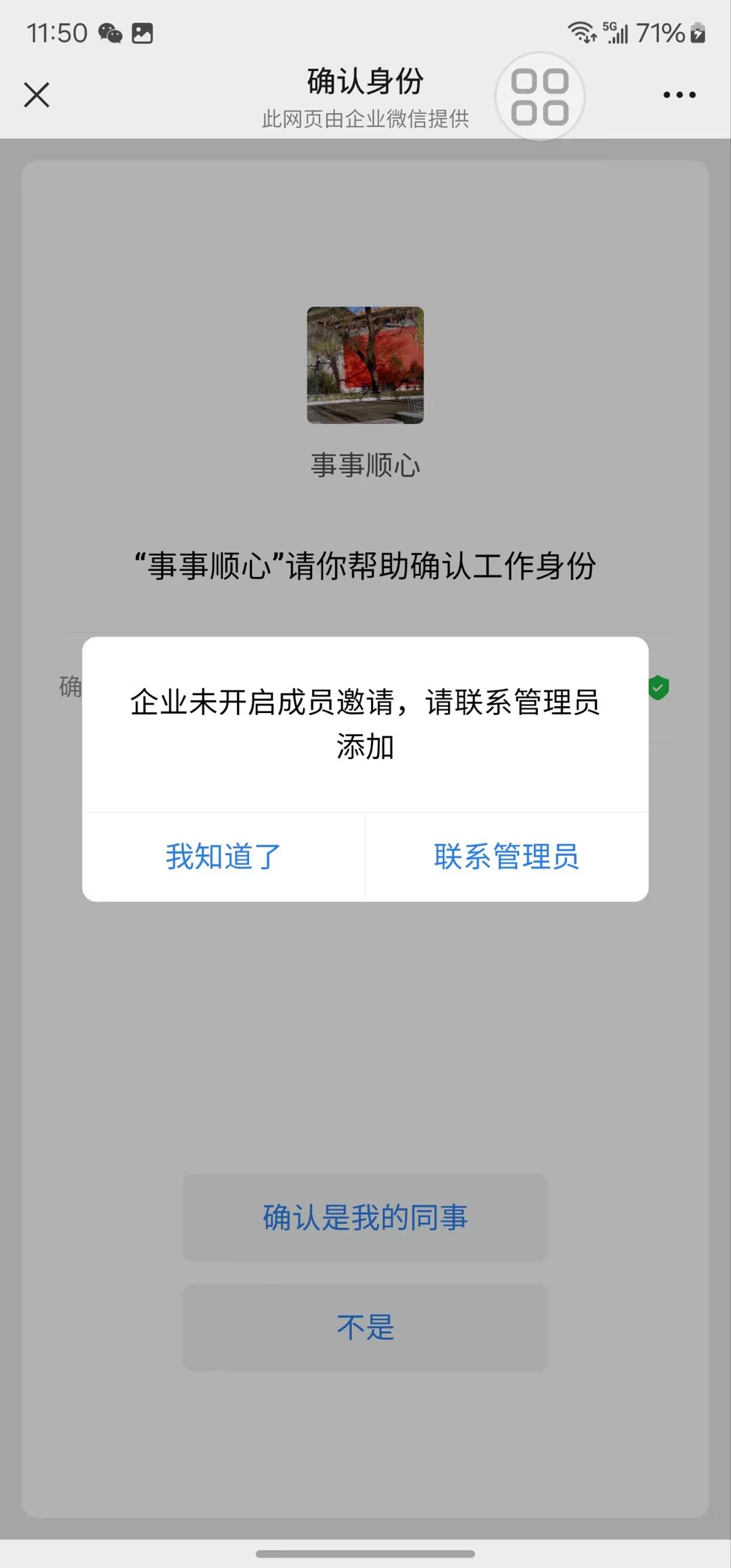
Task: Tap the floating four-square grid icon
Action: click(x=539, y=97)
